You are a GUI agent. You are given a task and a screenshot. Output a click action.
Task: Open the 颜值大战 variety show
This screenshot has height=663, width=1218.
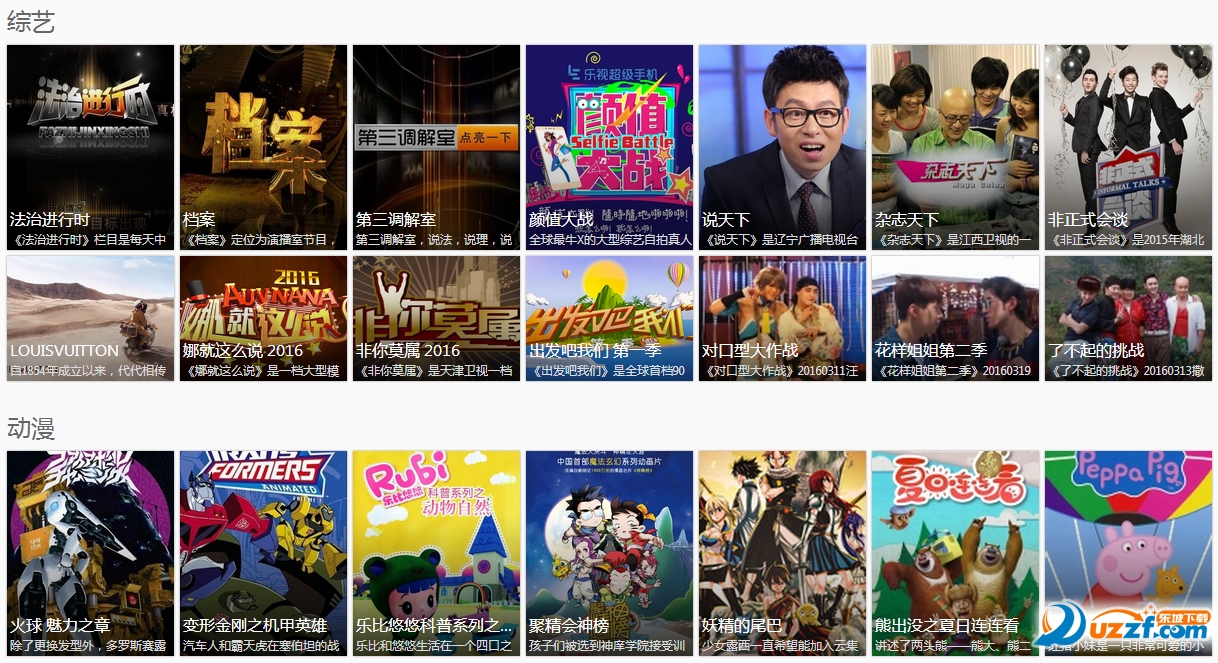(609, 146)
